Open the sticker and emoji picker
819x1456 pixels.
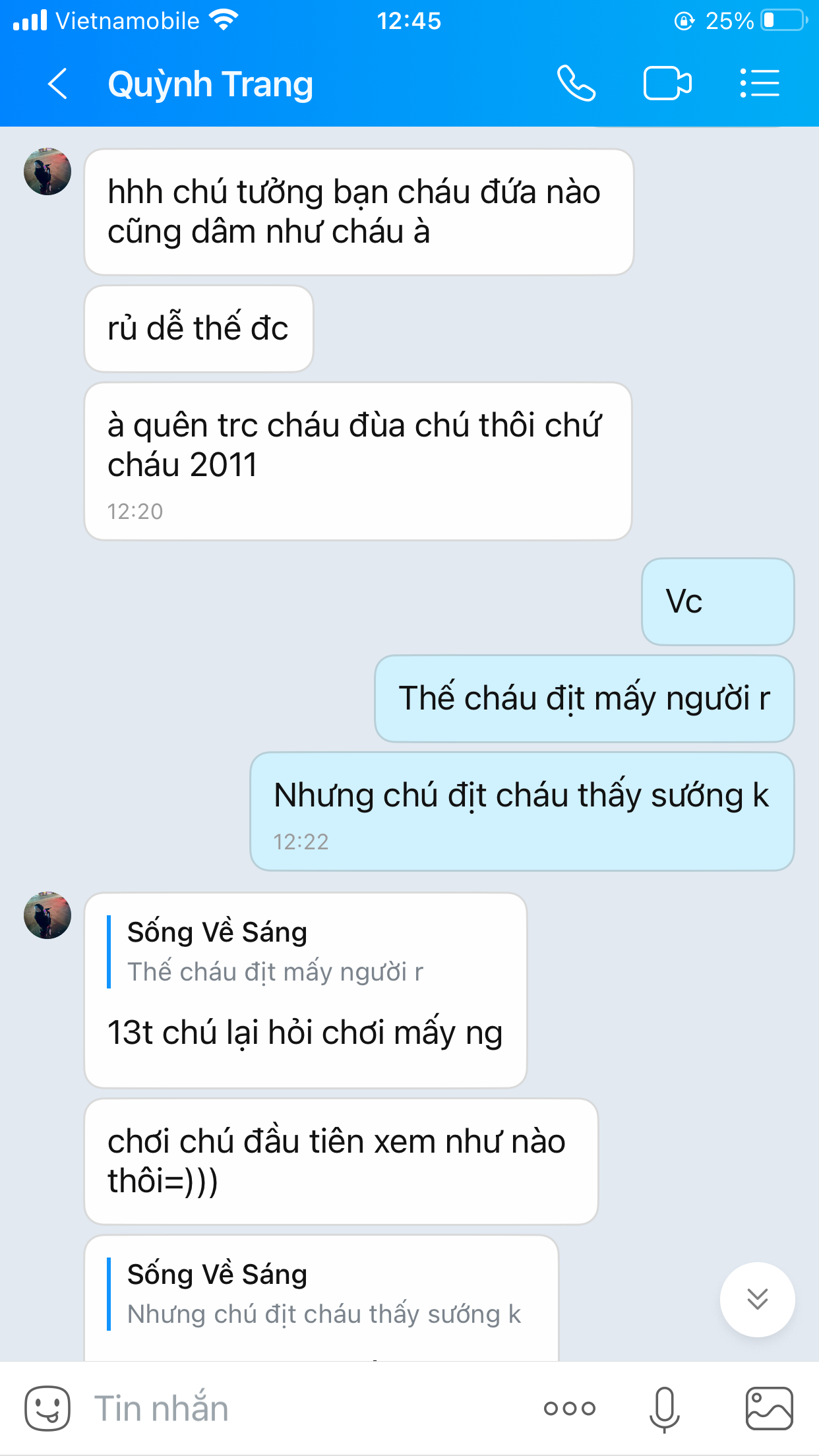point(47,1408)
